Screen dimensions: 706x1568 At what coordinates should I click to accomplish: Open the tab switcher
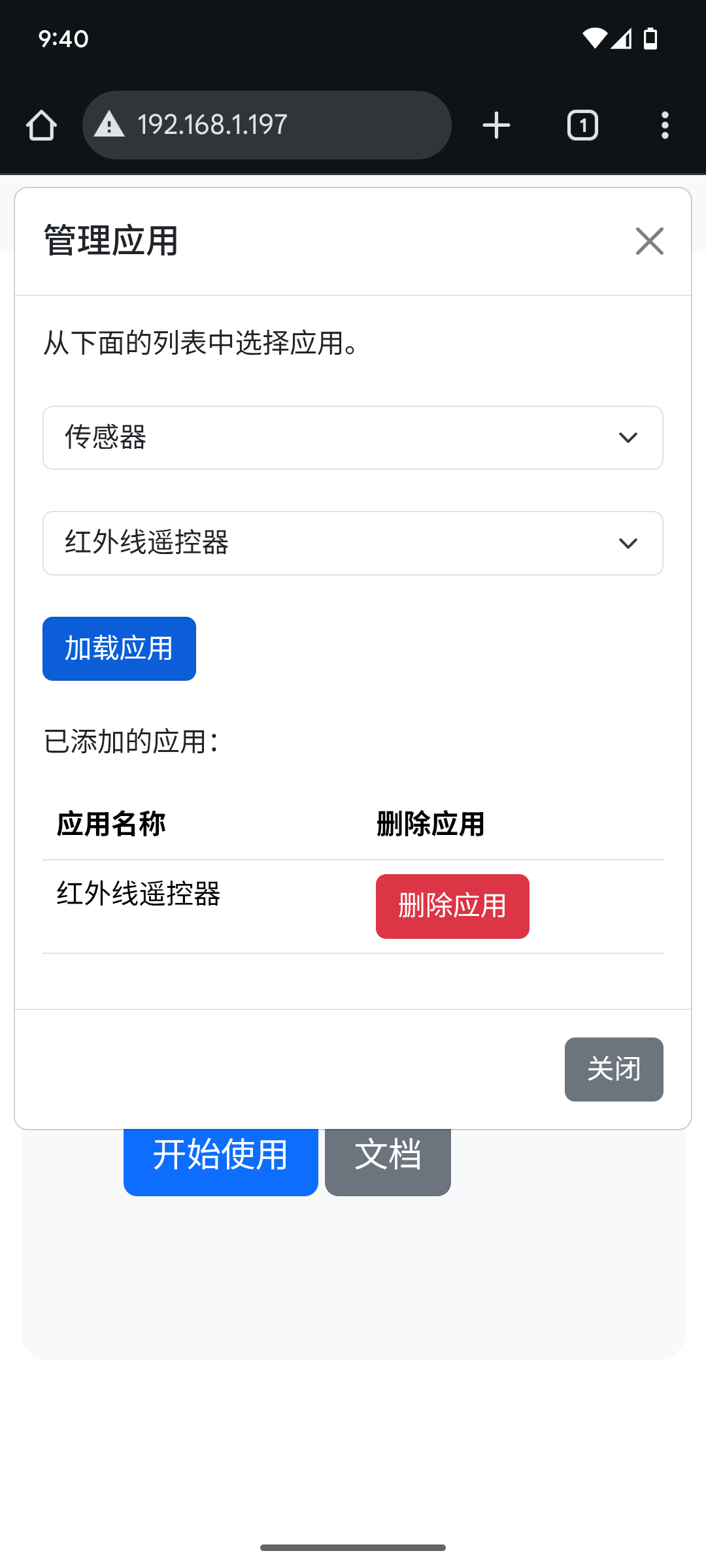click(582, 125)
